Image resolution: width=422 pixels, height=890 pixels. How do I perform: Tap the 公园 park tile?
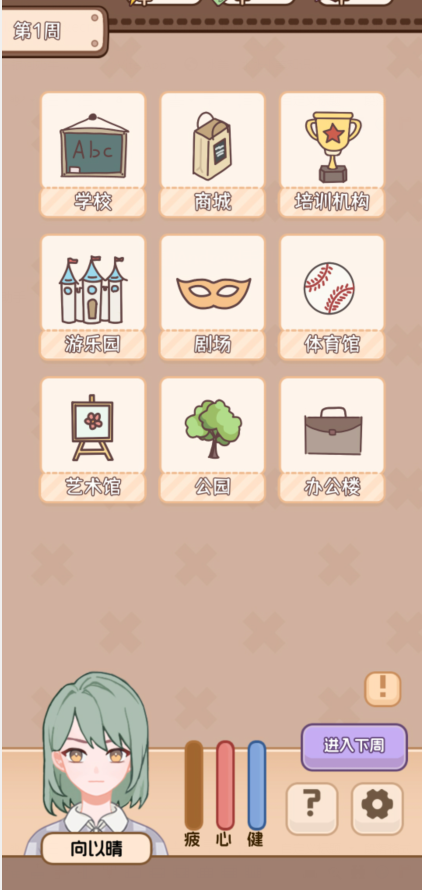pos(212,440)
